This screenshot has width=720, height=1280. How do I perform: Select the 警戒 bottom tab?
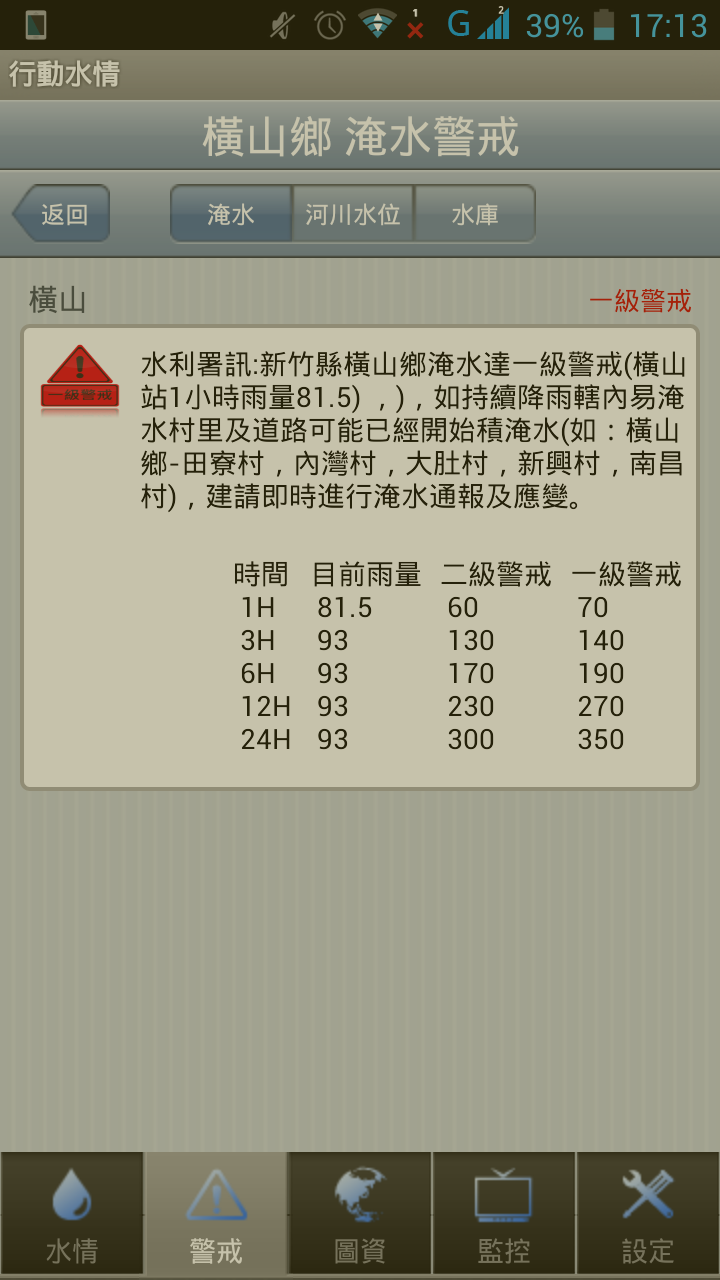pyautogui.click(x=216, y=1215)
